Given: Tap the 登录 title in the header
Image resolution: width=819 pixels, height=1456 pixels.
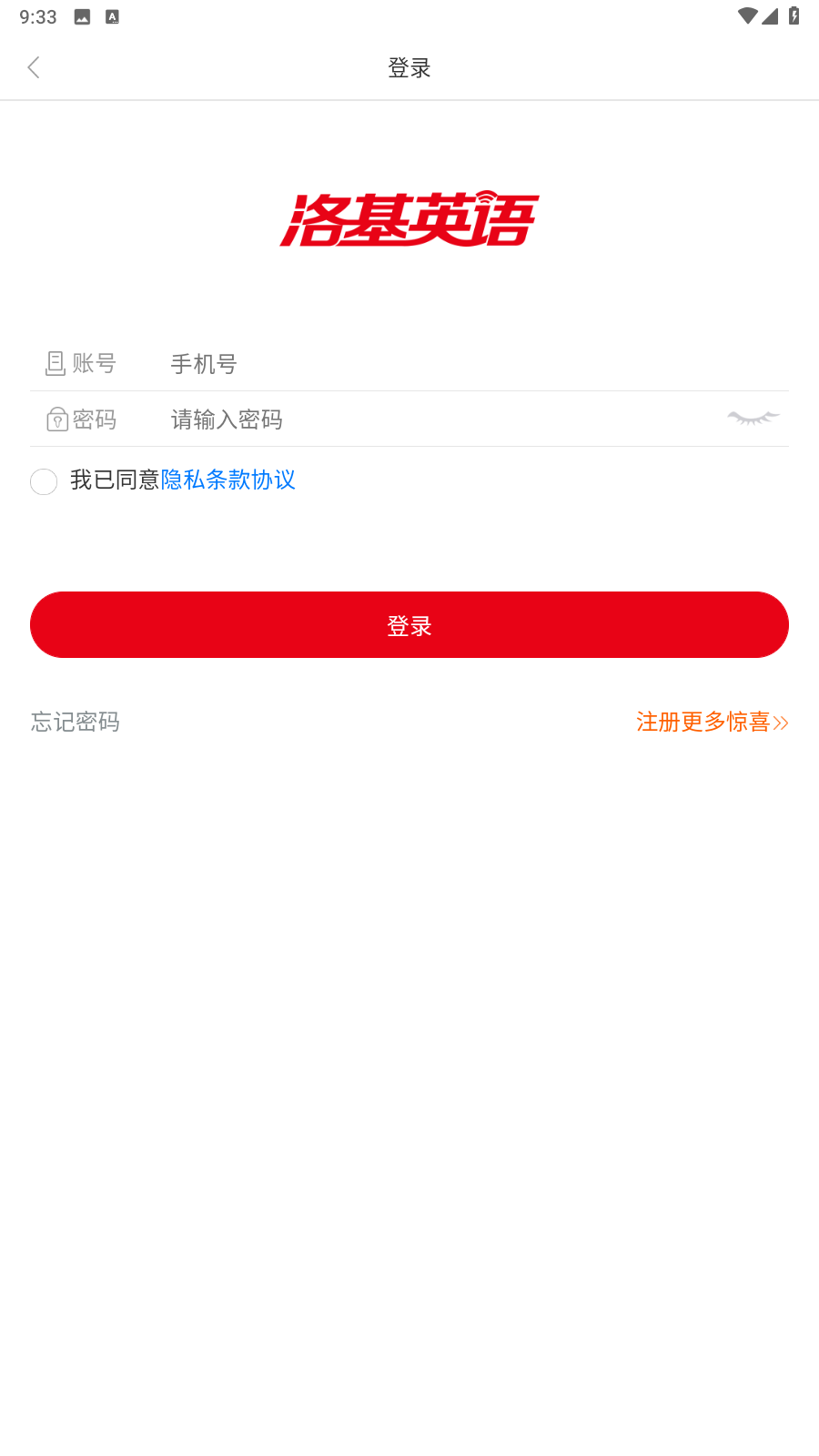Looking at the screenshot, I should pyautogui.click(x=409, y=67).
